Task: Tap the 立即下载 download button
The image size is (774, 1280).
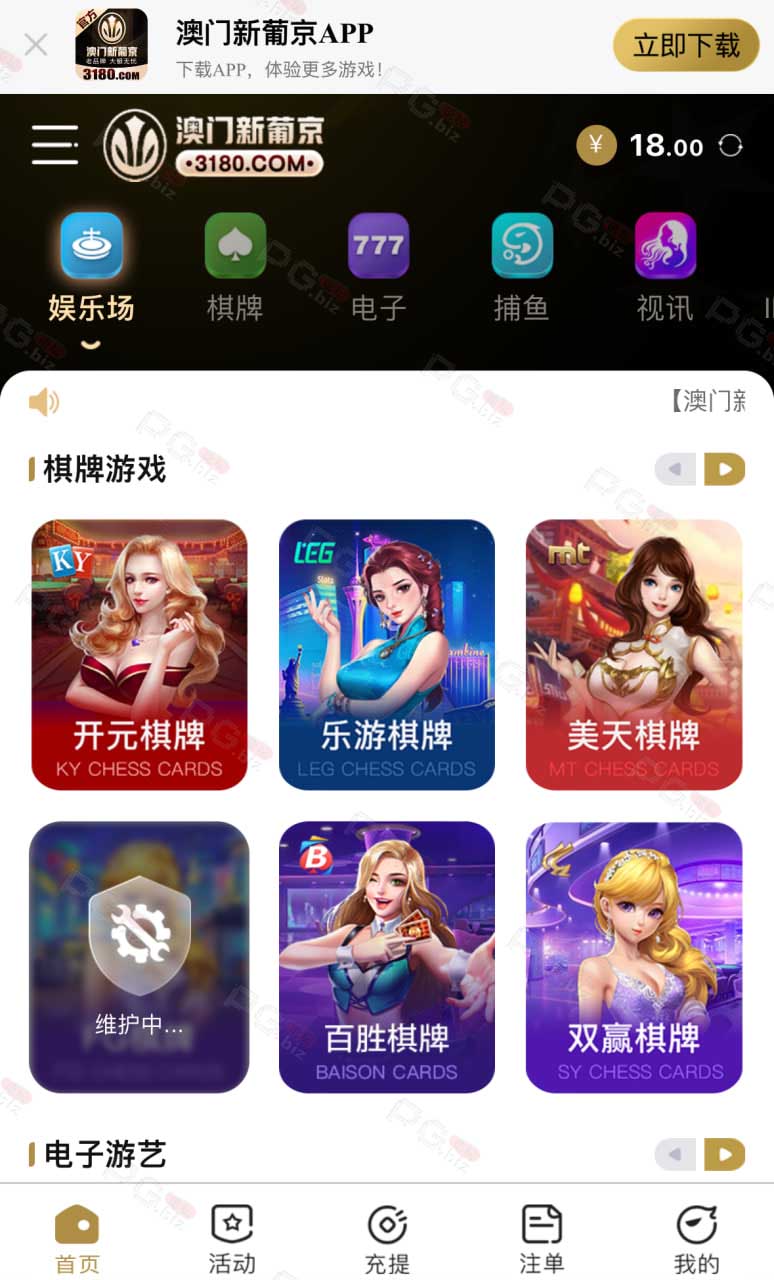Action: [x=686, y=45]
